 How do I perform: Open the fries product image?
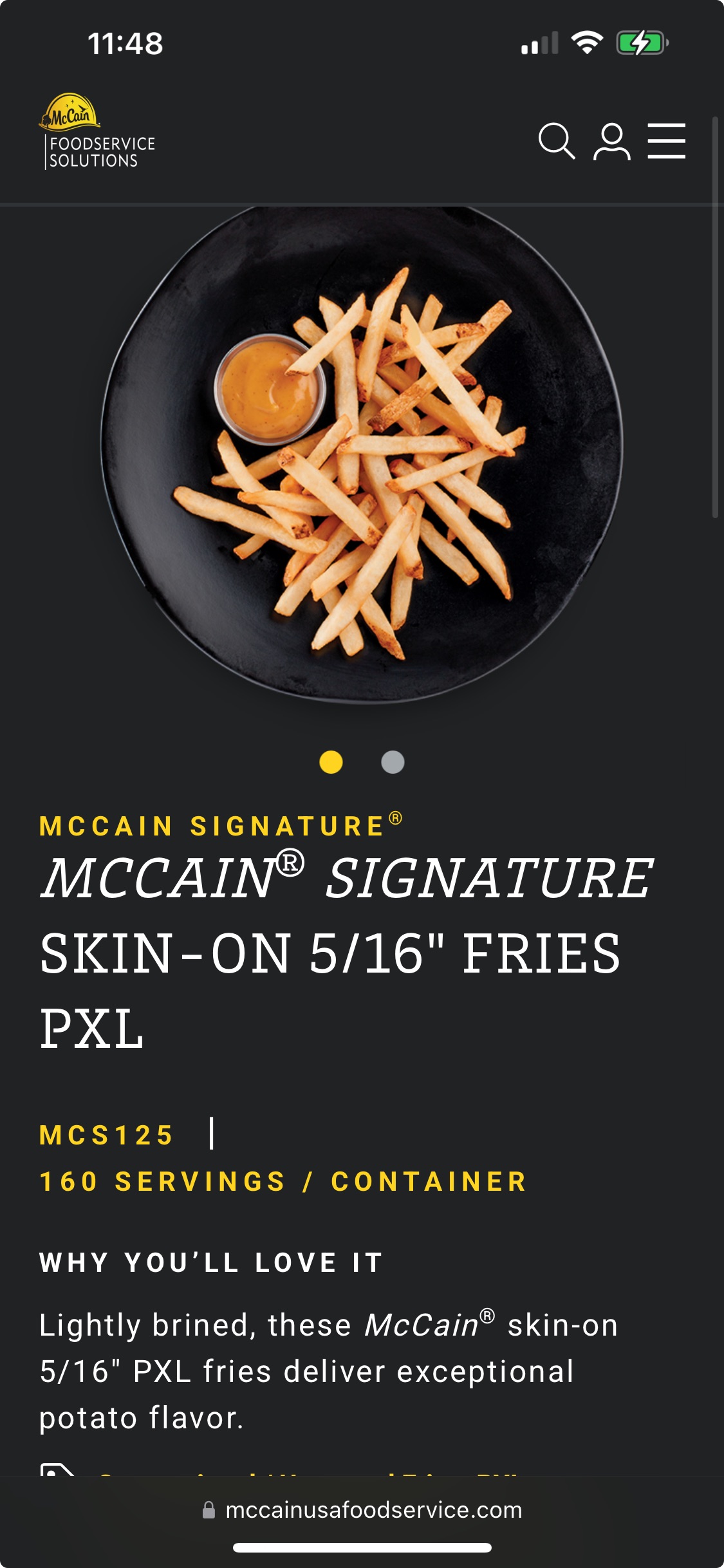coord(362,454)
